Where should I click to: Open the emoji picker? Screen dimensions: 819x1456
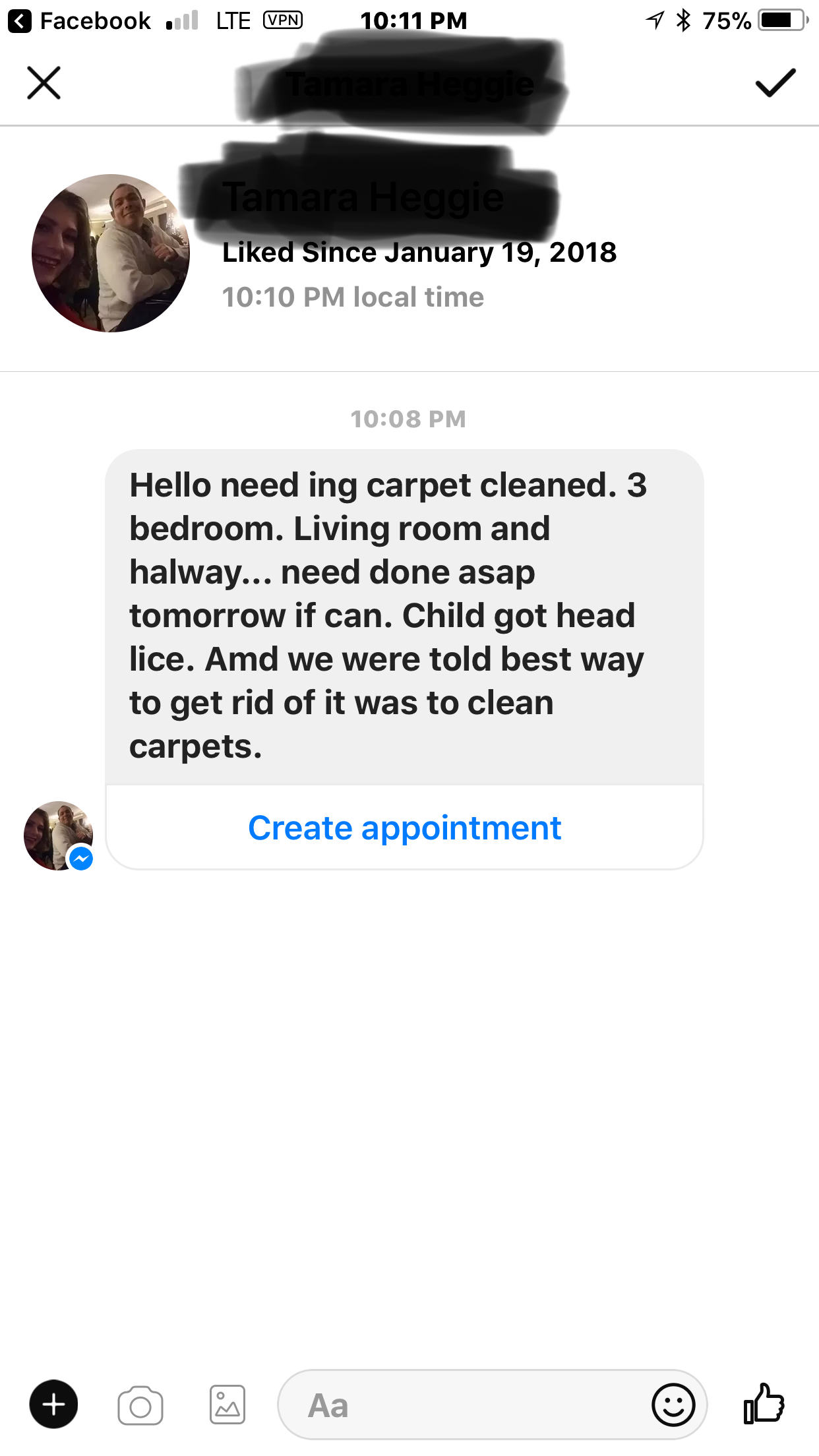point(673,1405)
